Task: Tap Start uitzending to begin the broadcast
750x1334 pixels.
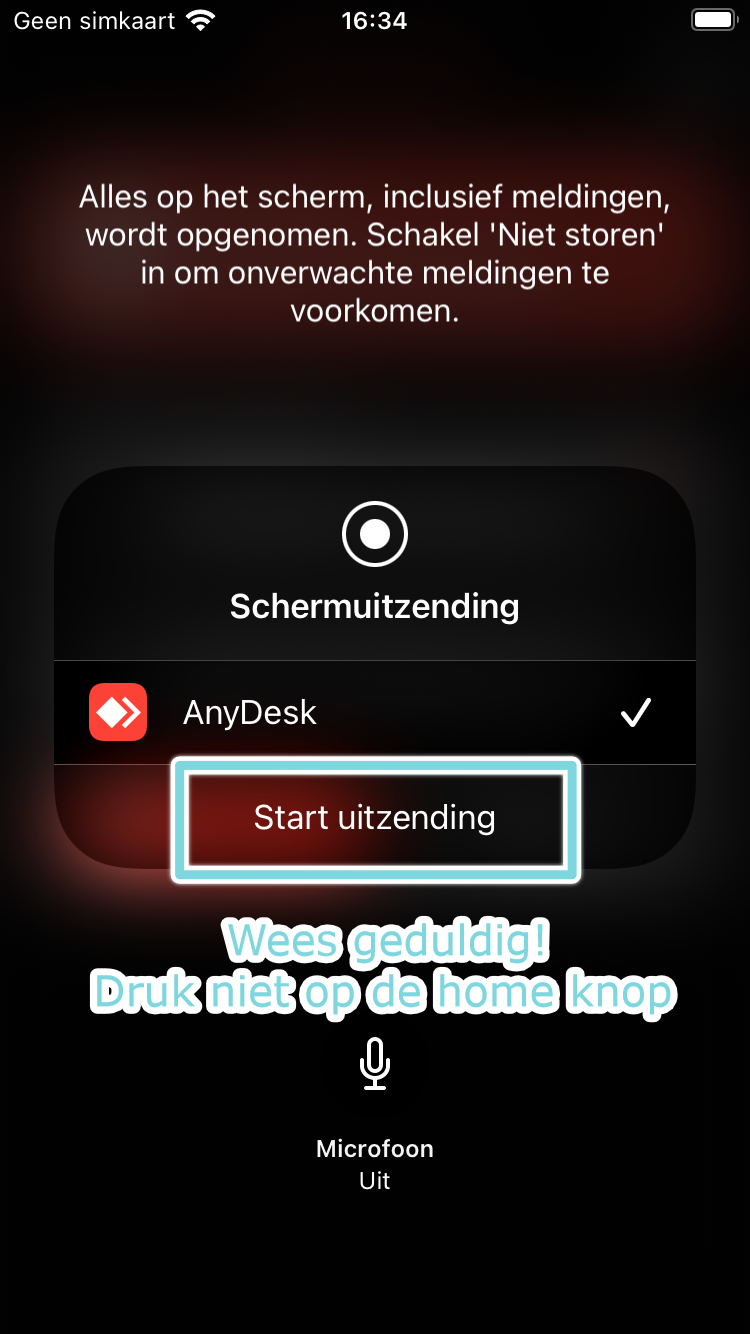Action: click(x=375, y=818)
